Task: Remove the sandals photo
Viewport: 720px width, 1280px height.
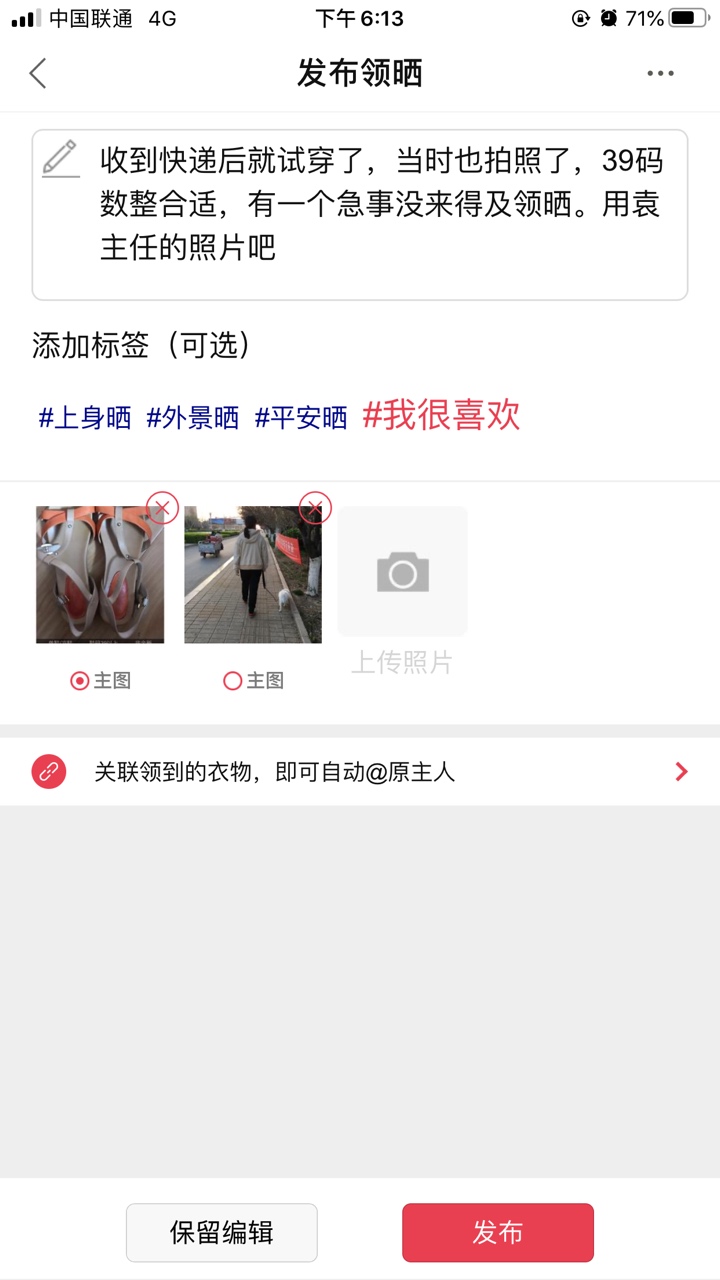Action: pyautogui.click(x=162, y=508)
